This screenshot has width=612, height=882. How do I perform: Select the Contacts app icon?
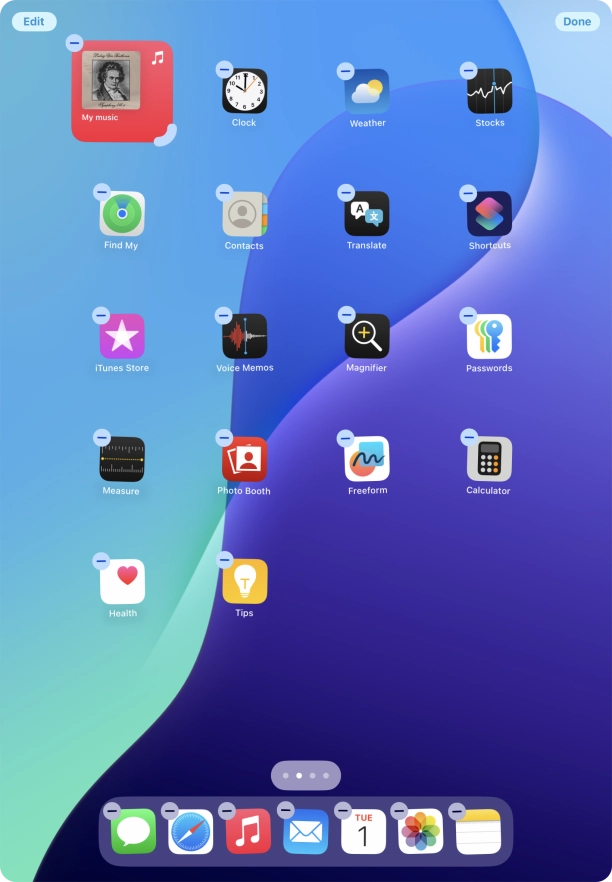coord(244,214)
